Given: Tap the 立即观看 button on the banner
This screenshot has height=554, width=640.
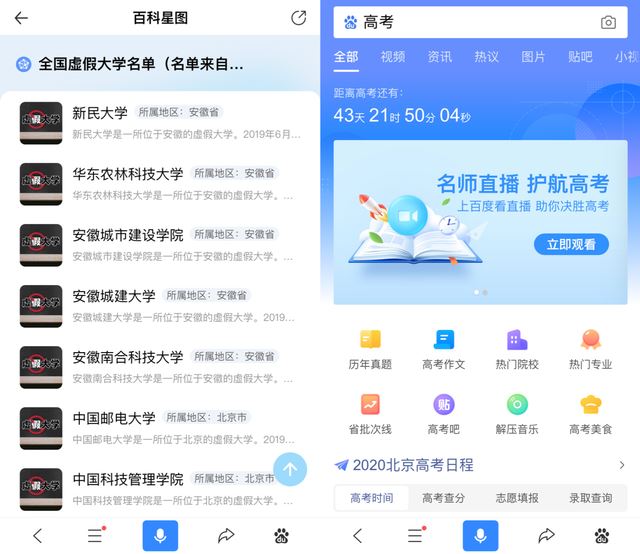Looking at the screenshot, I should [571, 244].
